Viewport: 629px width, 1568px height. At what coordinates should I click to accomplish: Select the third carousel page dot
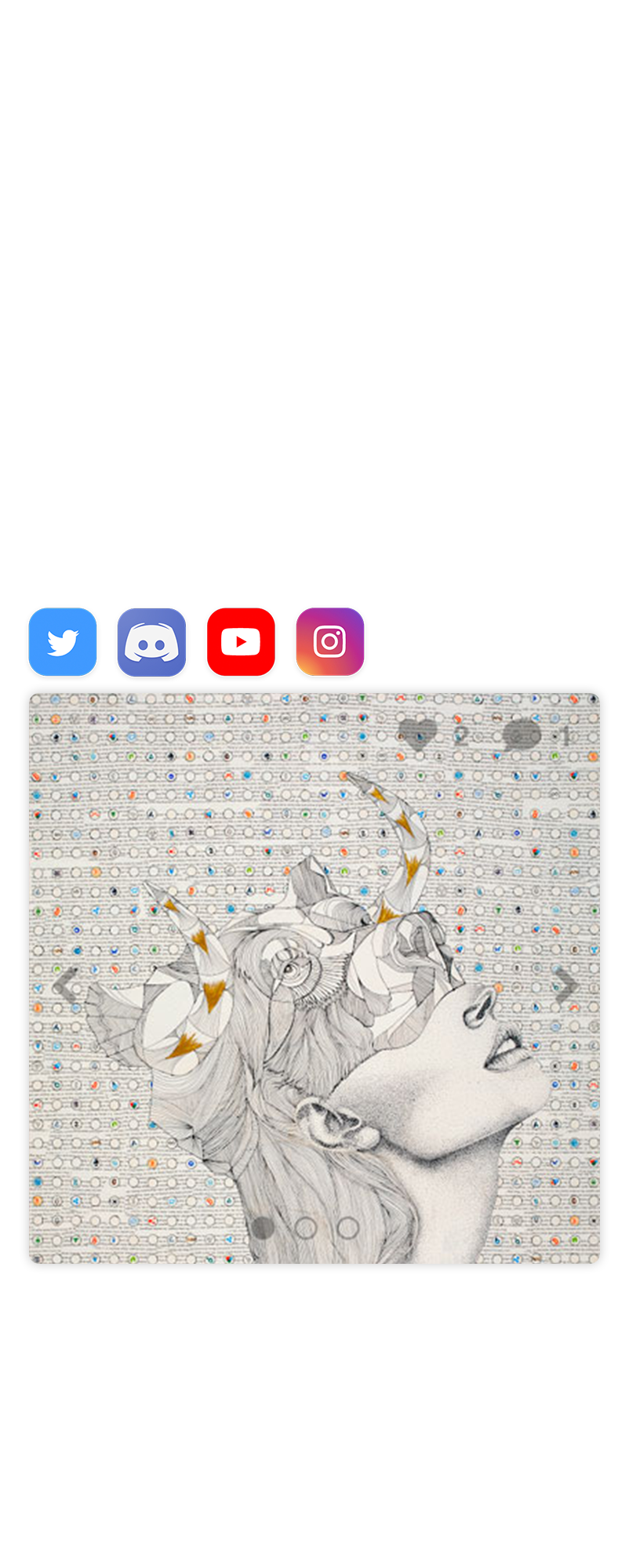click(348, 1228)
